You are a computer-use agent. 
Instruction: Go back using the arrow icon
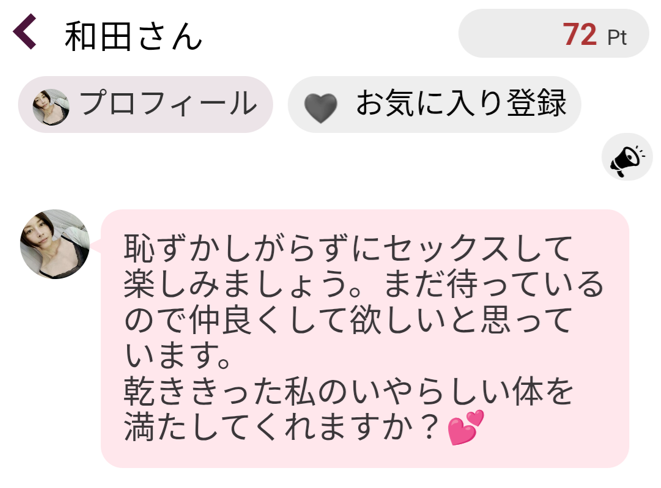(x=24, y=33)
